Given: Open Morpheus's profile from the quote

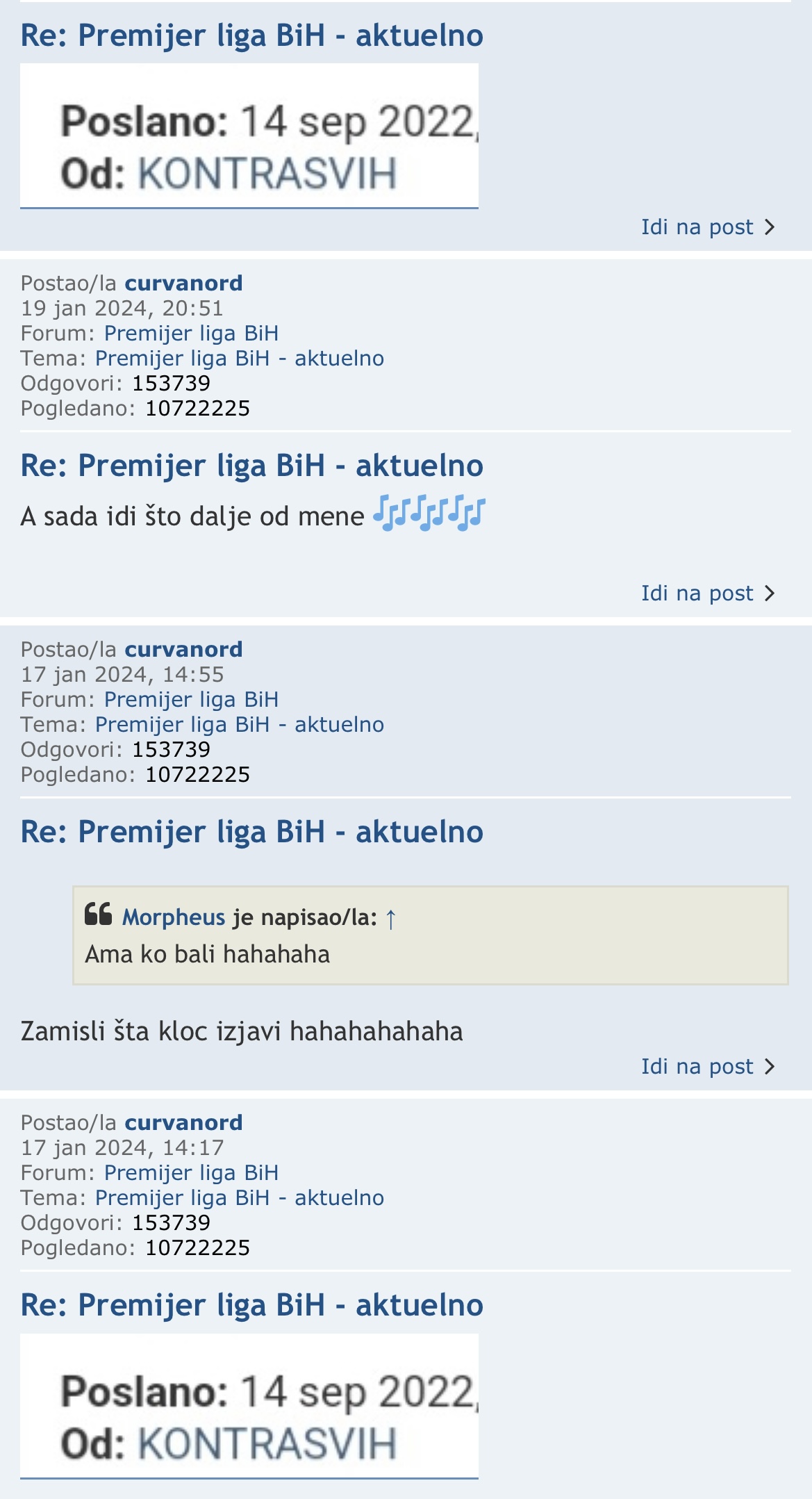Looking at the screenshot, I should [174, 917].
